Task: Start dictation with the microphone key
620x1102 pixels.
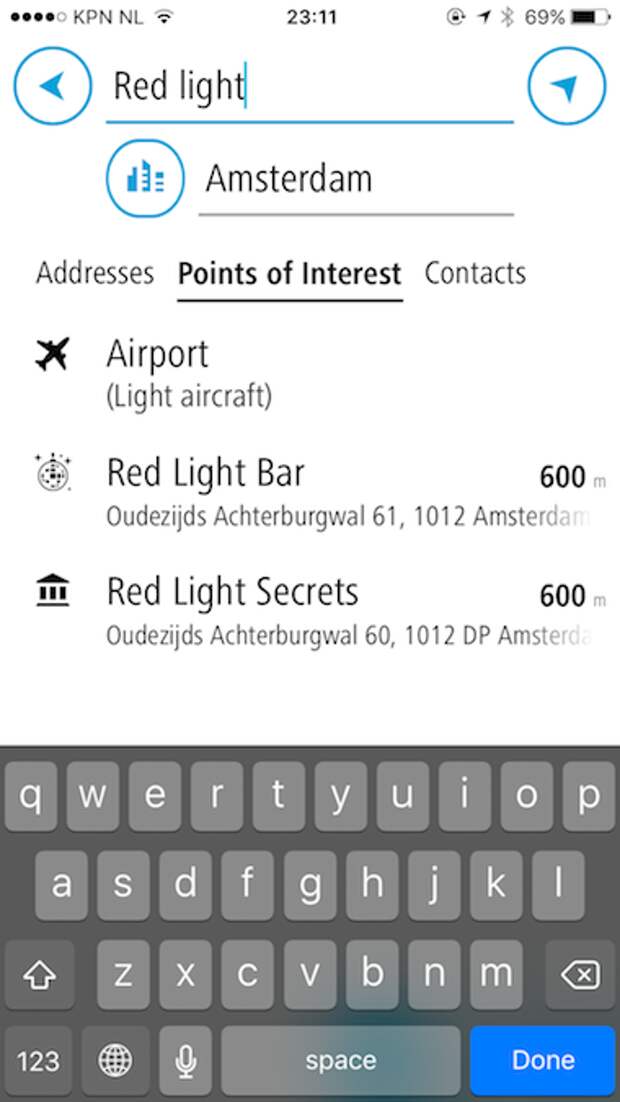Action: pos(186,1060)
